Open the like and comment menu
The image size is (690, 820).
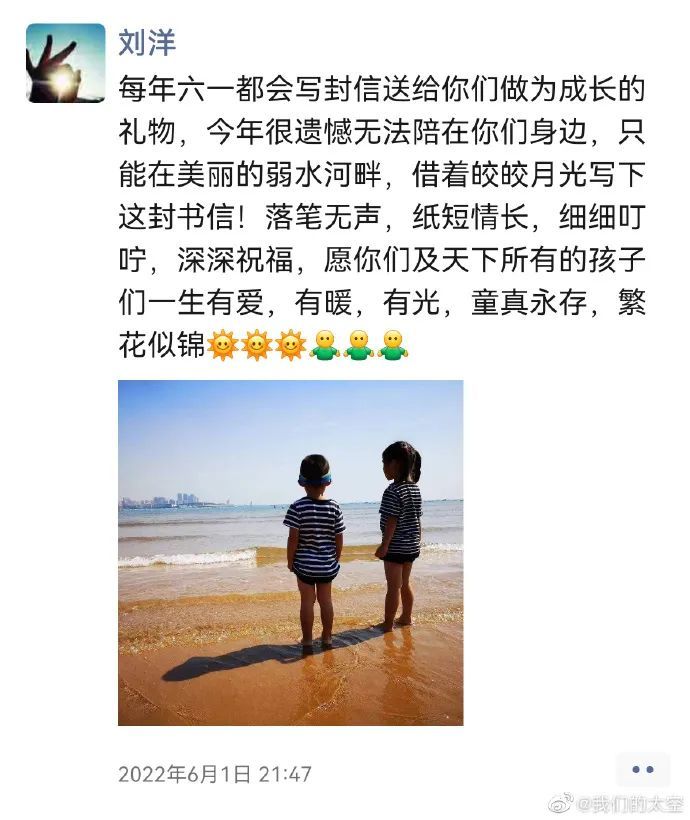(642, 769)
